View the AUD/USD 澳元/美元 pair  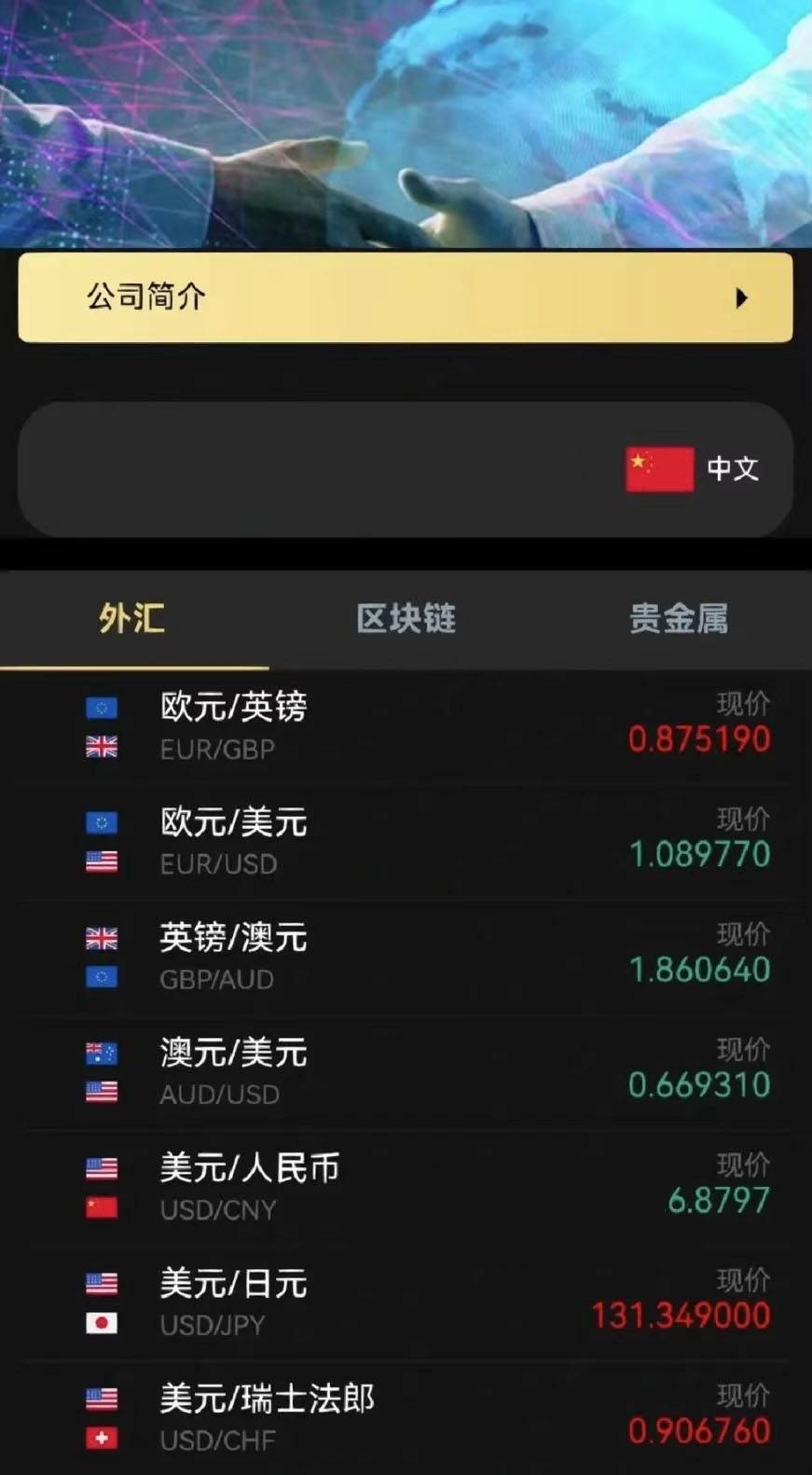(x=406, y=1072)
